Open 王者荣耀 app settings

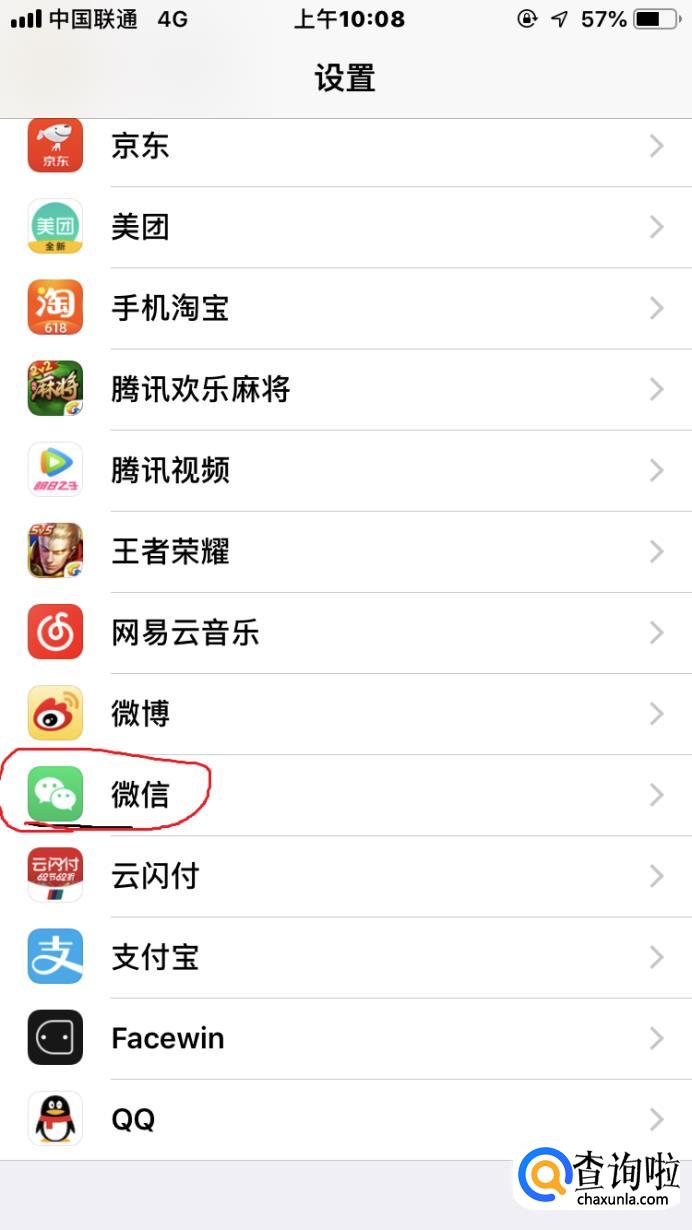coord(346,551)
